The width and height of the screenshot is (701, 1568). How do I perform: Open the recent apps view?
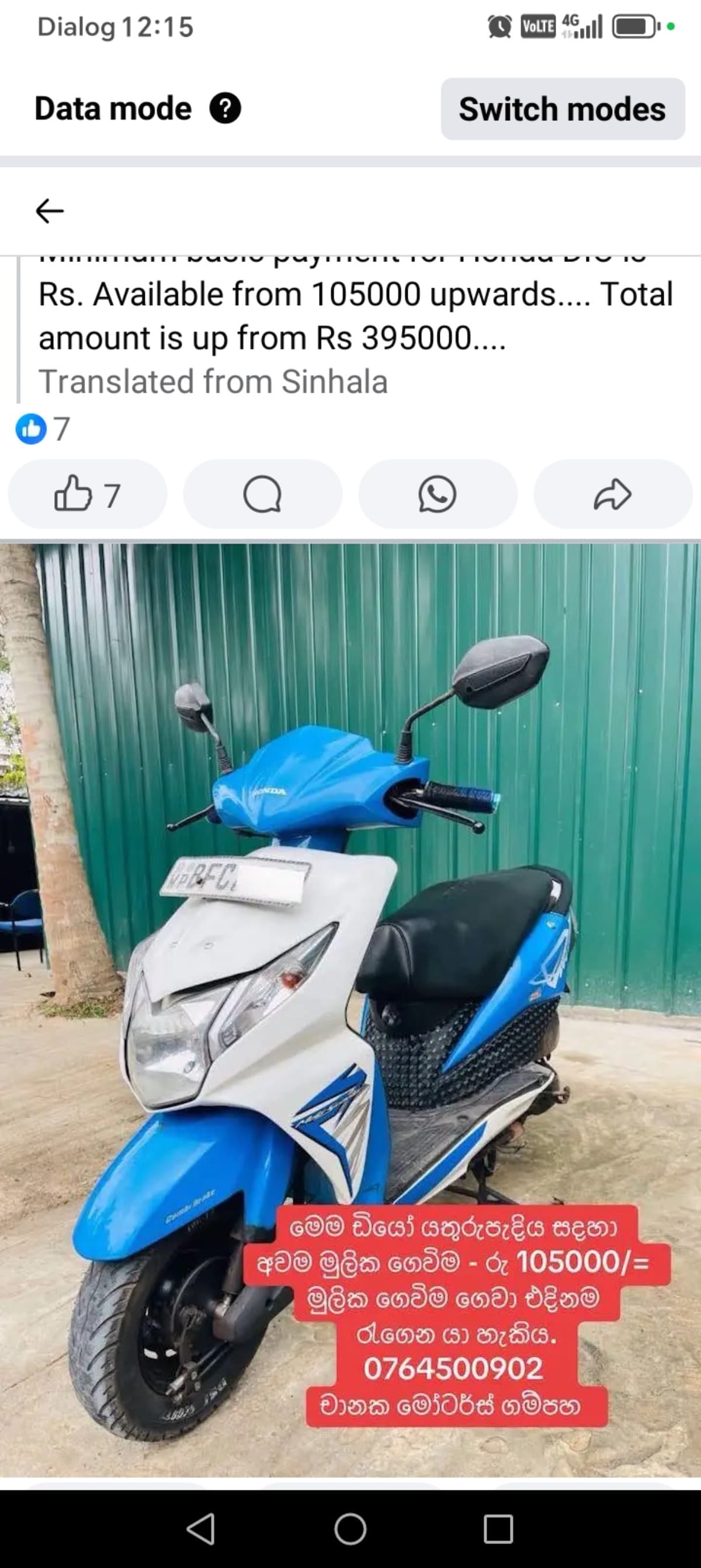point(498,1528)
